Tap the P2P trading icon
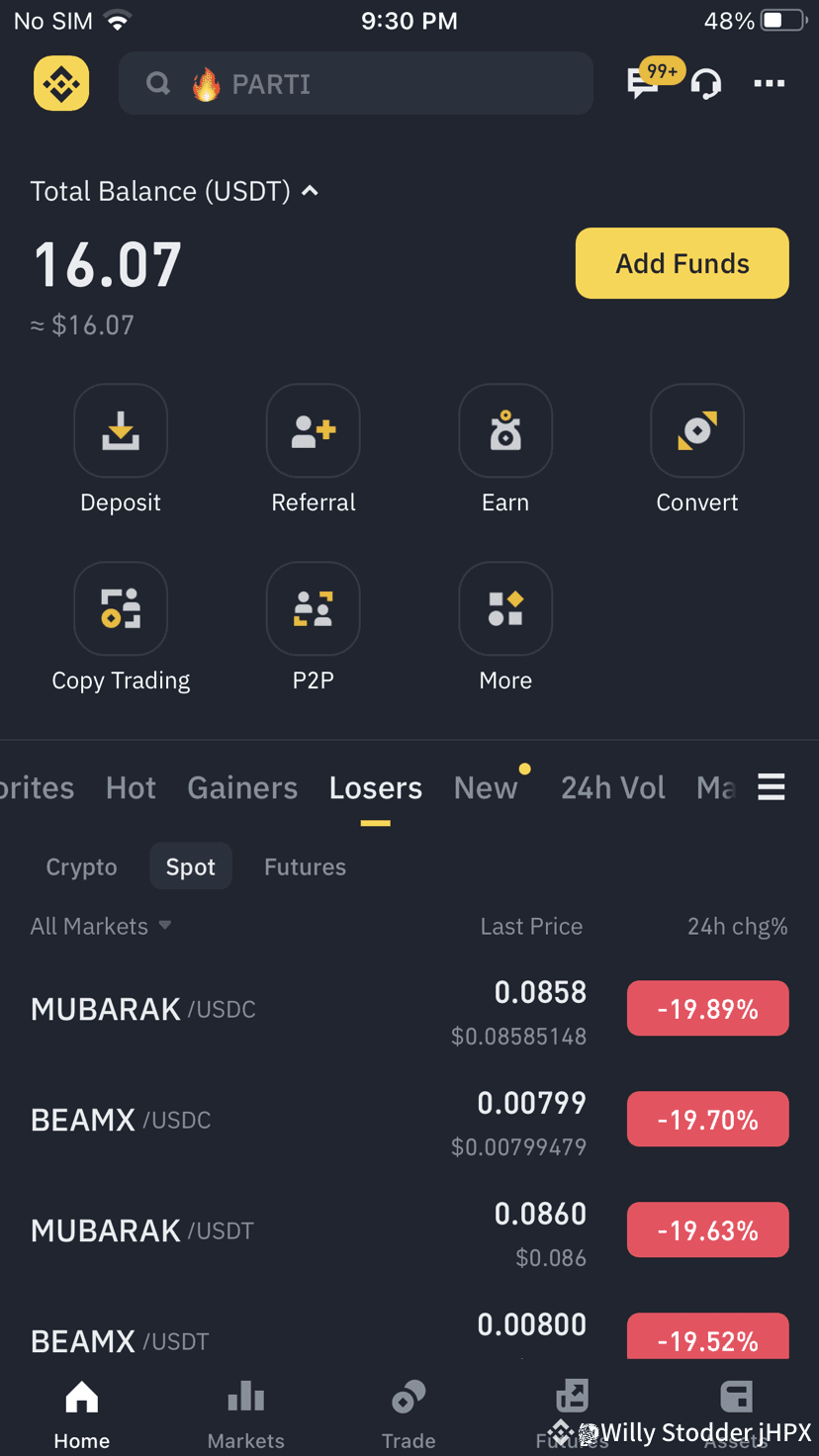The width and height of the screenshot is (819, 1456). coord(313,608)
